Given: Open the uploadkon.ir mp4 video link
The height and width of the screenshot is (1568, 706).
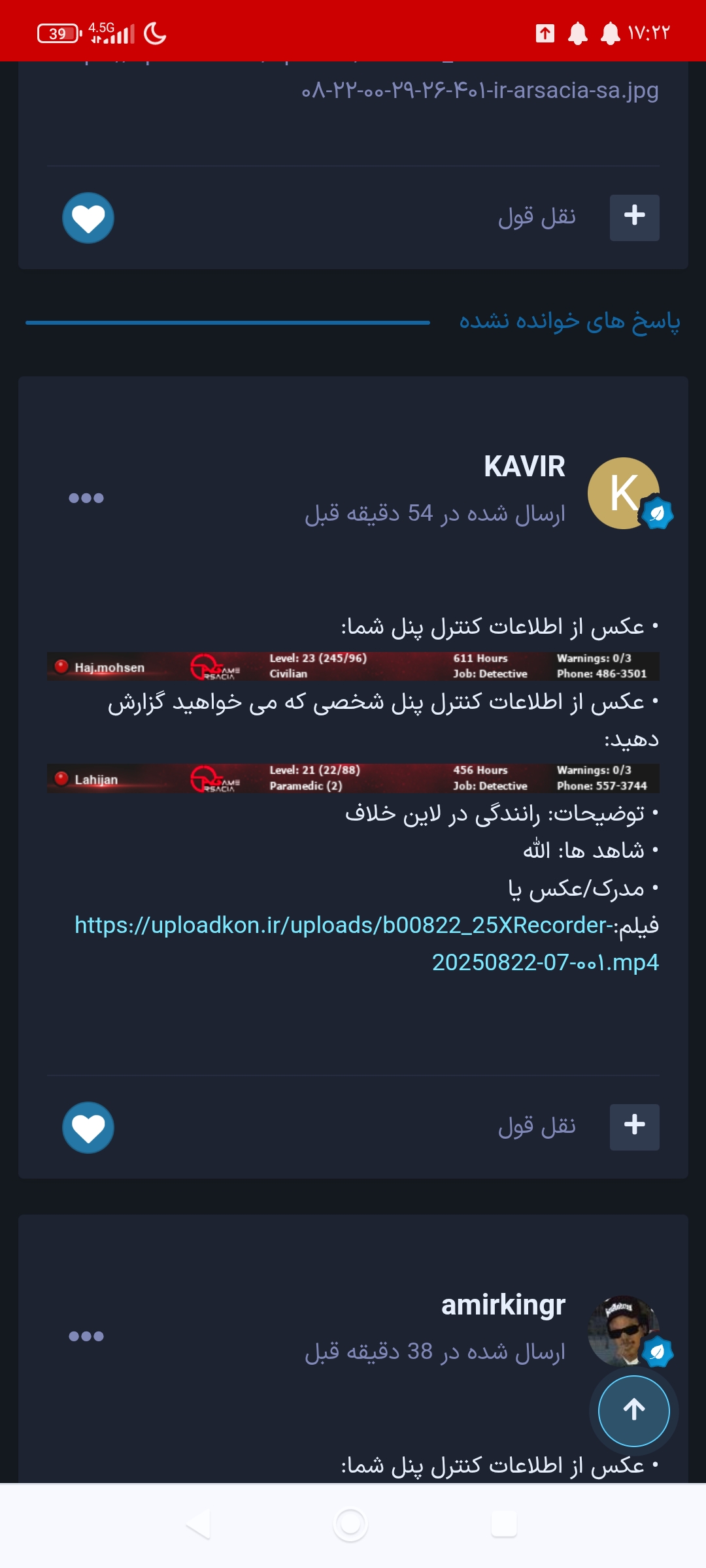Looking at the screenshot, I should (x=367, y=943).
